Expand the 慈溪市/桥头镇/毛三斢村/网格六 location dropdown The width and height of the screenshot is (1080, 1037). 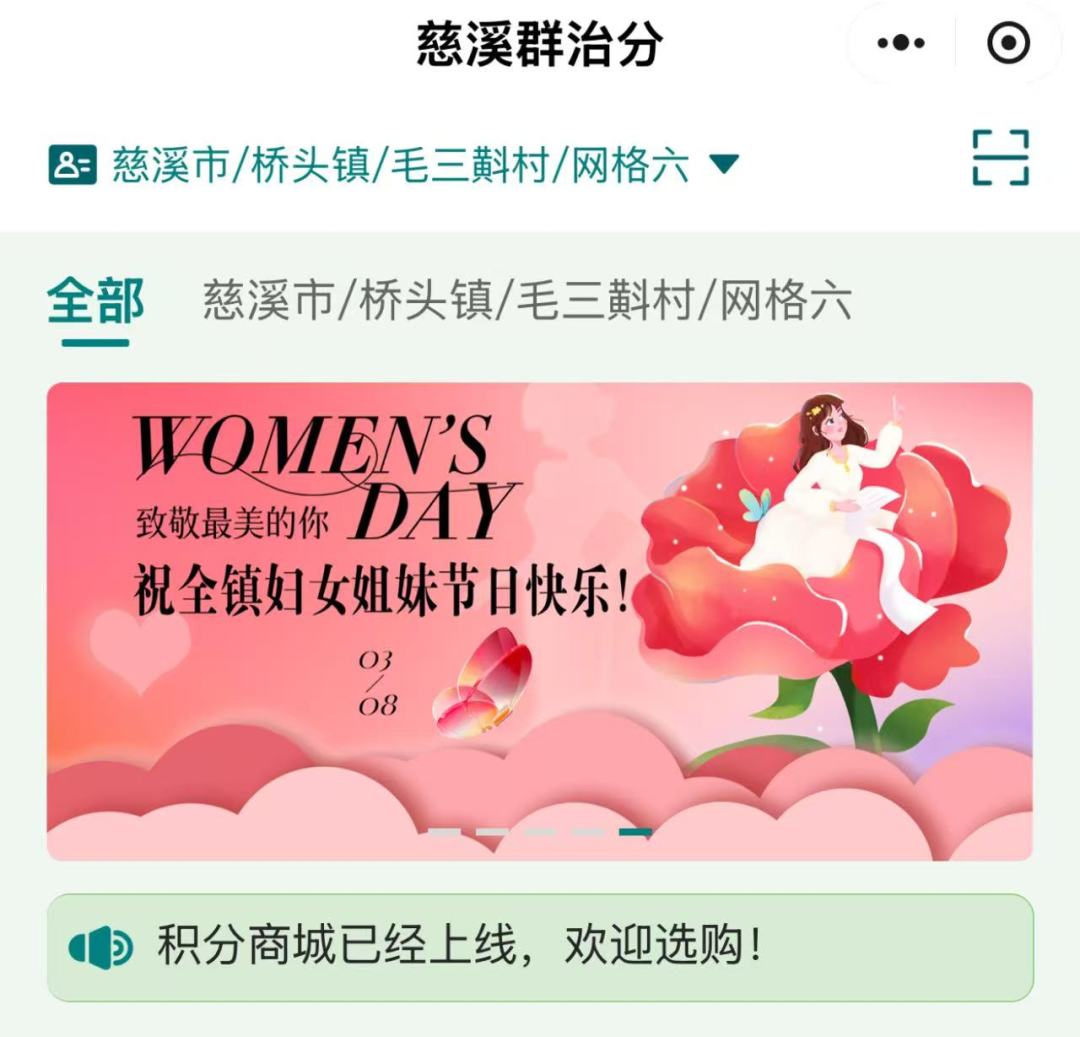click(x=723, y=163)
